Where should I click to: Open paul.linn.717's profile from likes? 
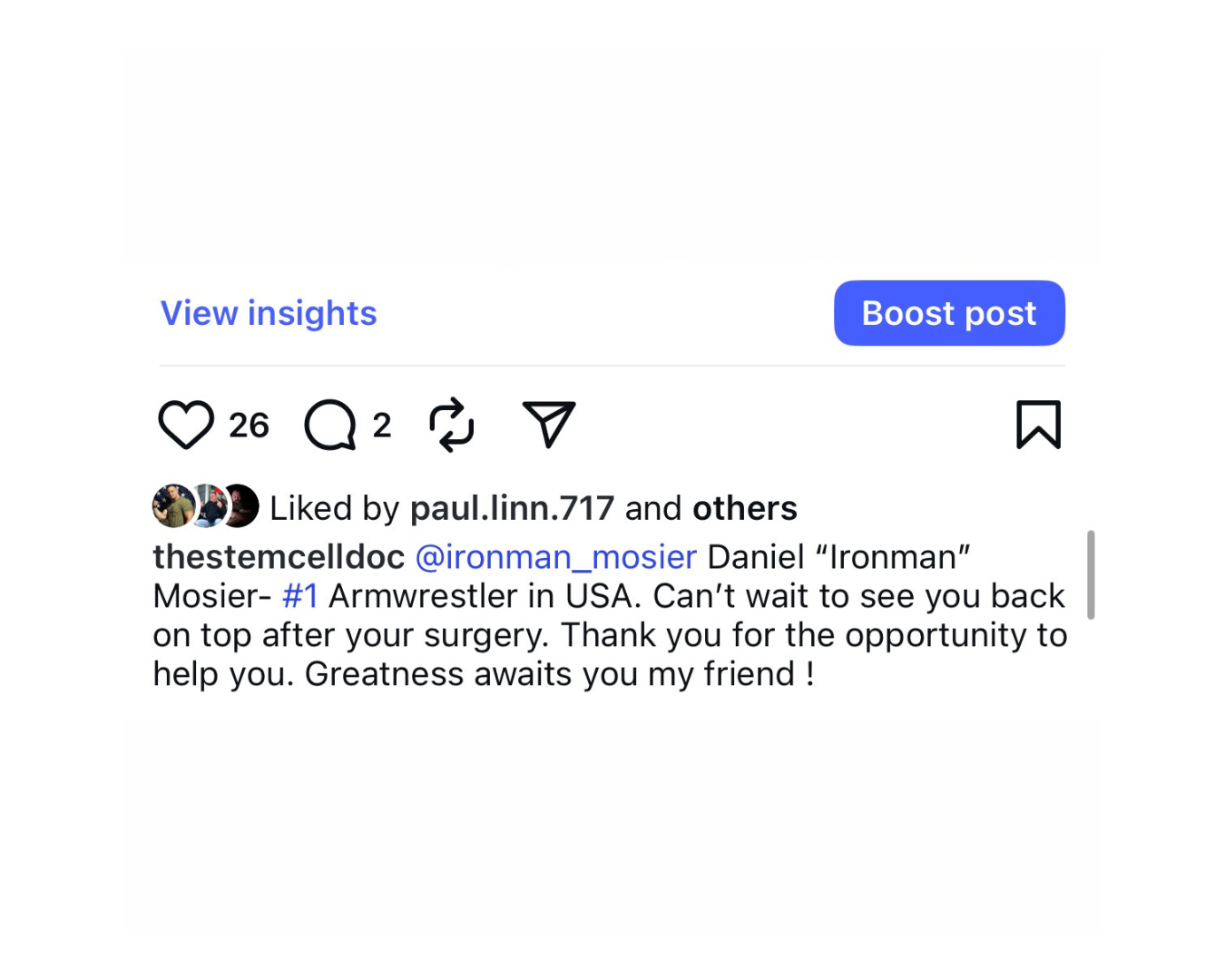[x=512, y=508]
